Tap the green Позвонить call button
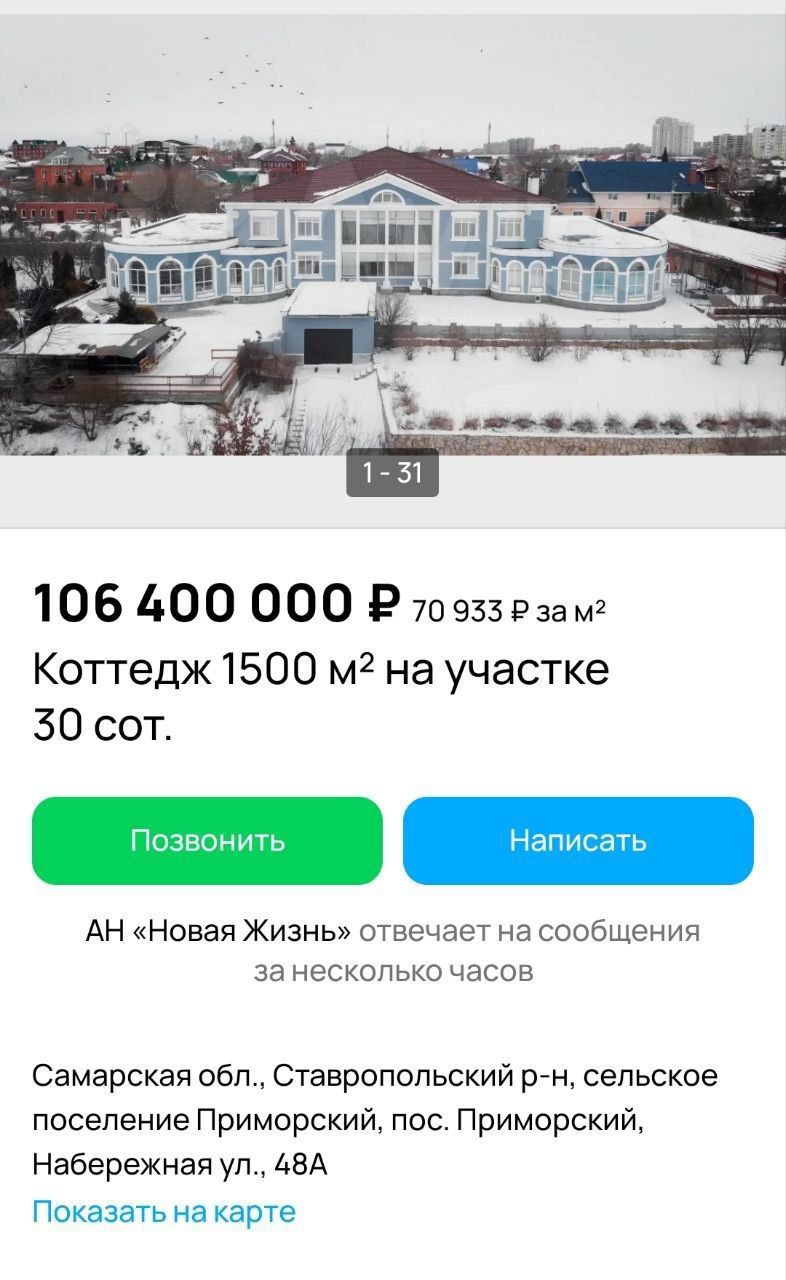The image size is (786, 1280). click(x=207, y=840)
